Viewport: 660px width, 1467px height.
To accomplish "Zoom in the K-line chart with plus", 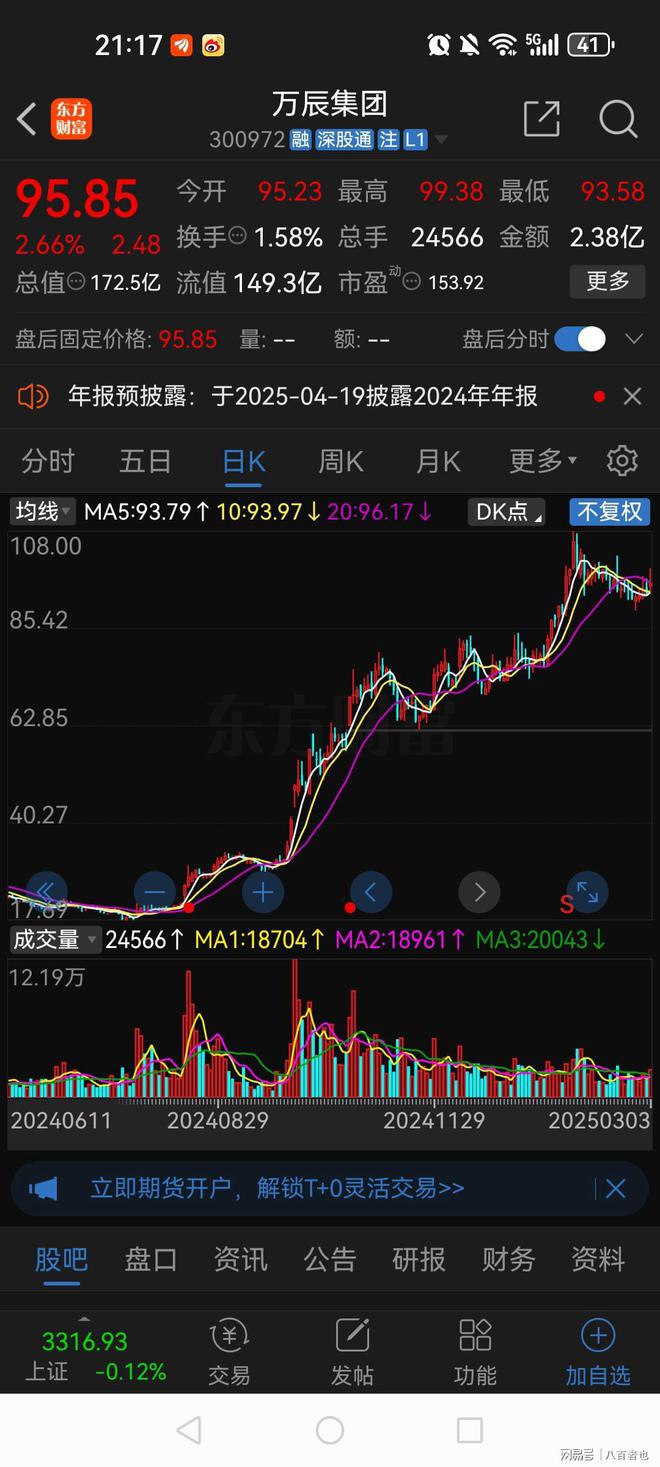I will click(x=263, y=891).
